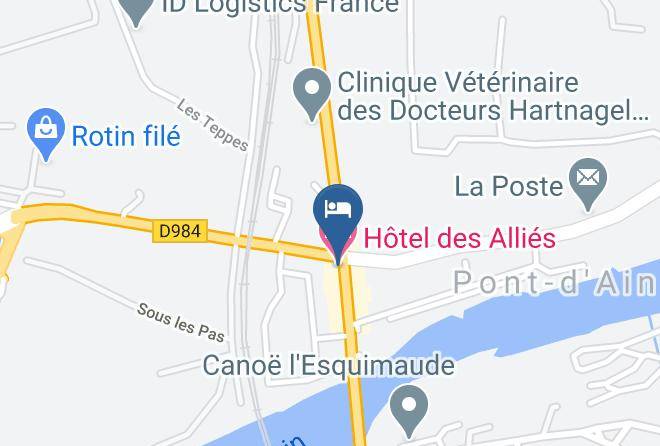The image size is (660, 446).
Task: Select the Canoë l'Esquimaude location pin
Action: pos(406,409)
